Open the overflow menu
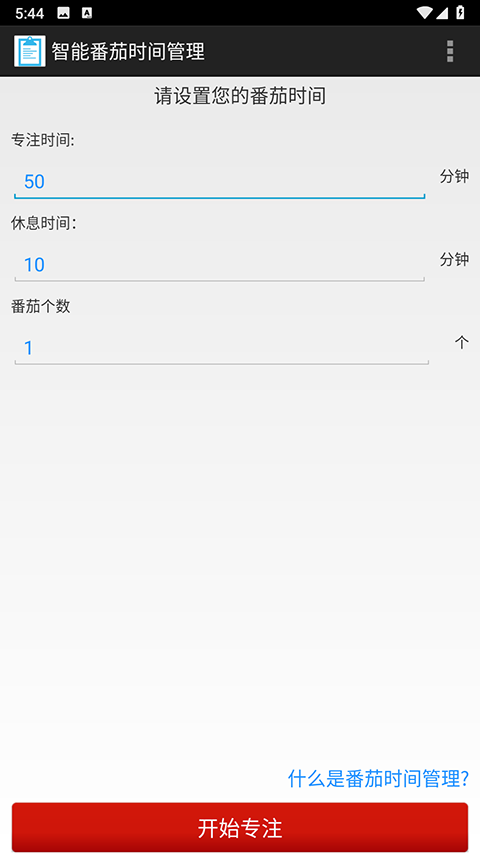 coord(450,51)
